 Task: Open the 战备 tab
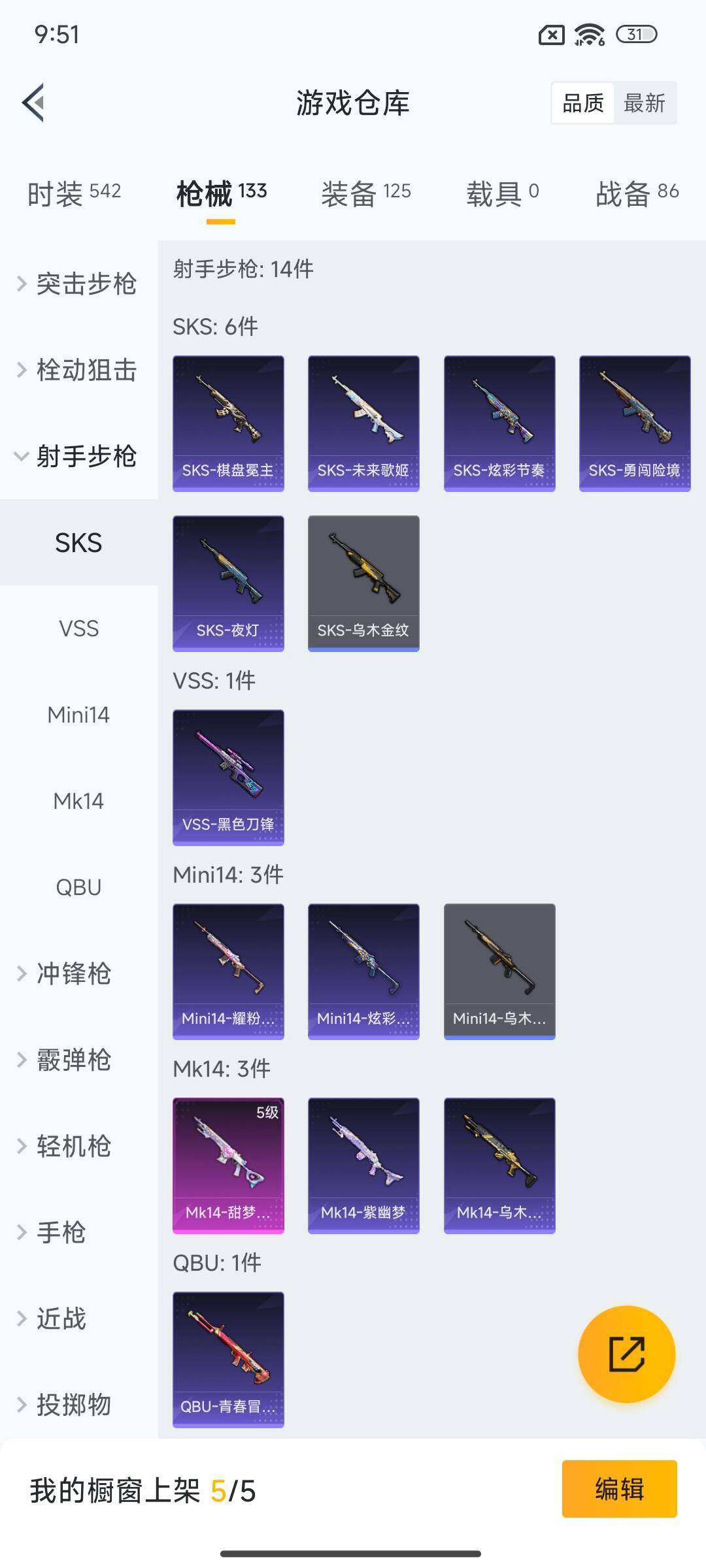pos(637,193)
